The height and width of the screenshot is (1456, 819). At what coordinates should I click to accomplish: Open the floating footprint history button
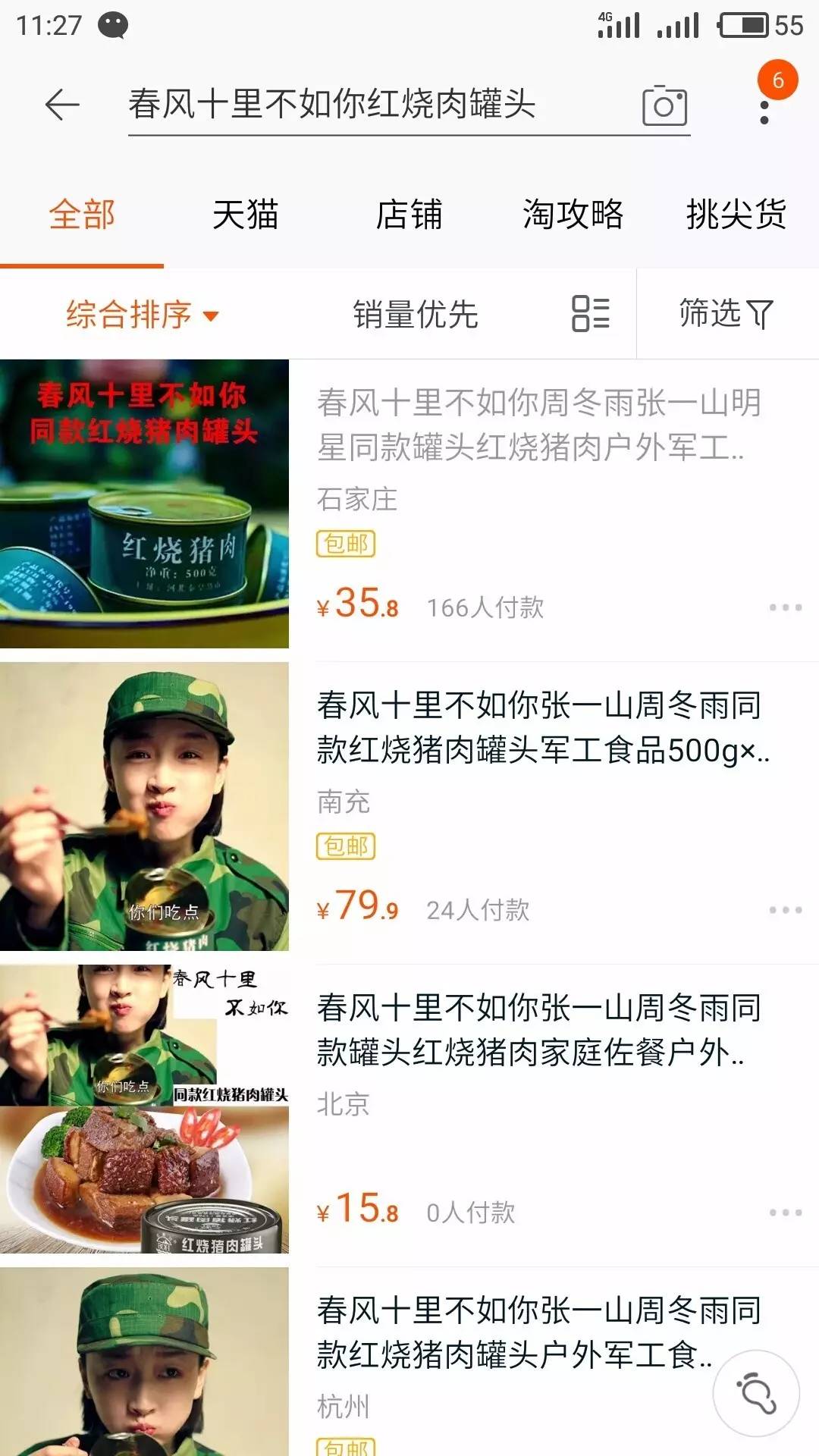[756, 1393]
